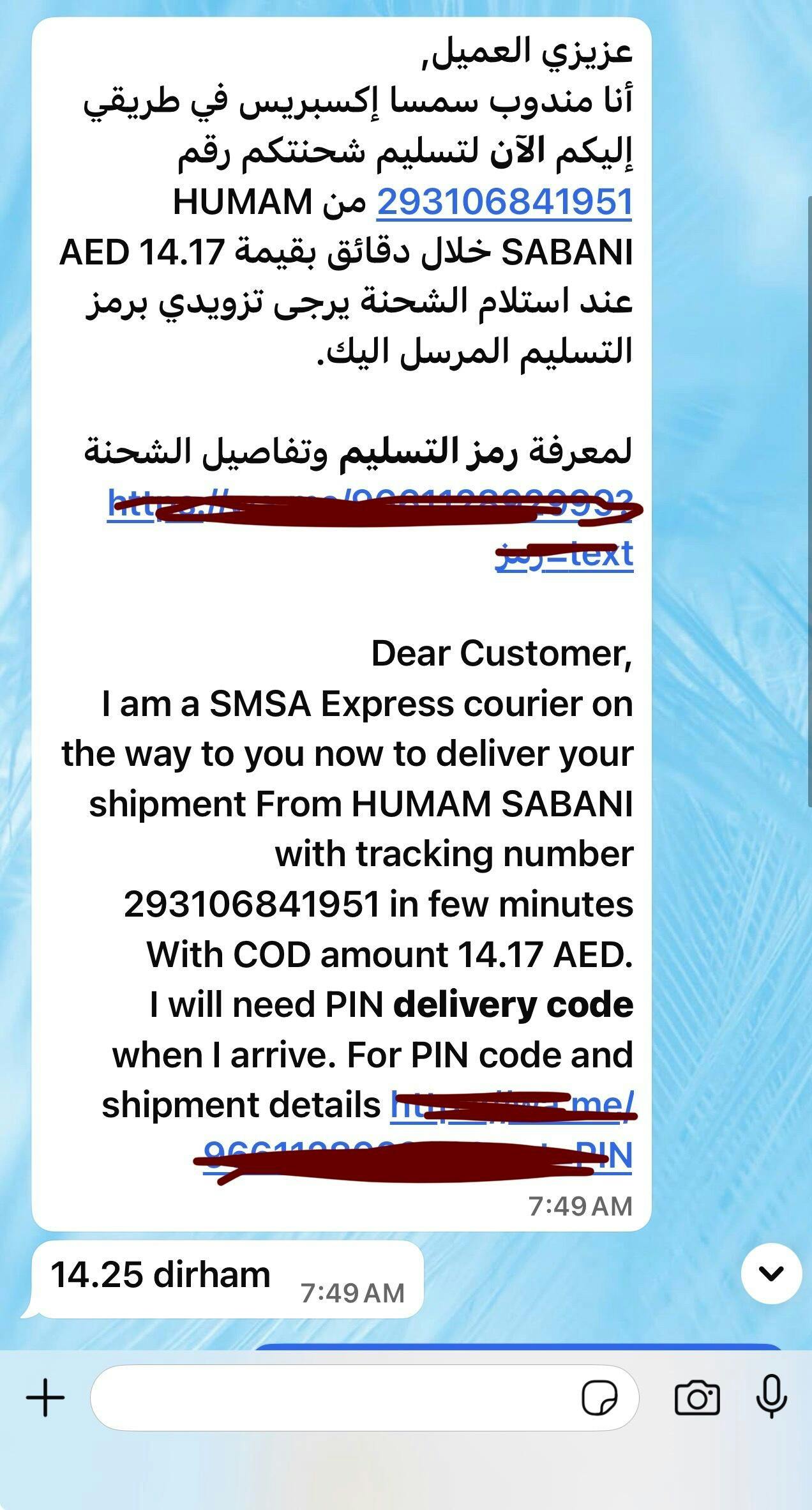Open tracking number link 293106841951
812x1510 pixels.
pos(504,202)
